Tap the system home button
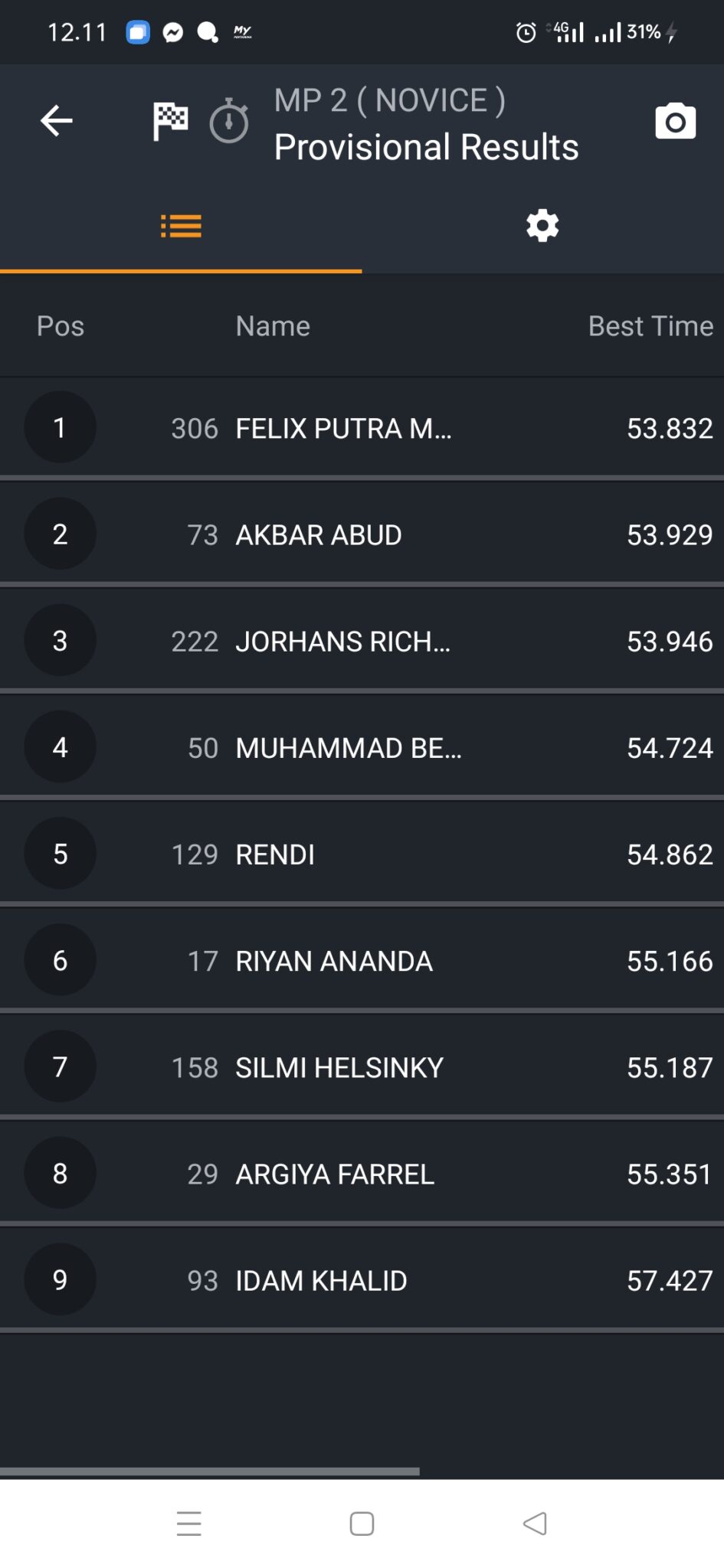The image size is (724, 1568). point(362,1524)
